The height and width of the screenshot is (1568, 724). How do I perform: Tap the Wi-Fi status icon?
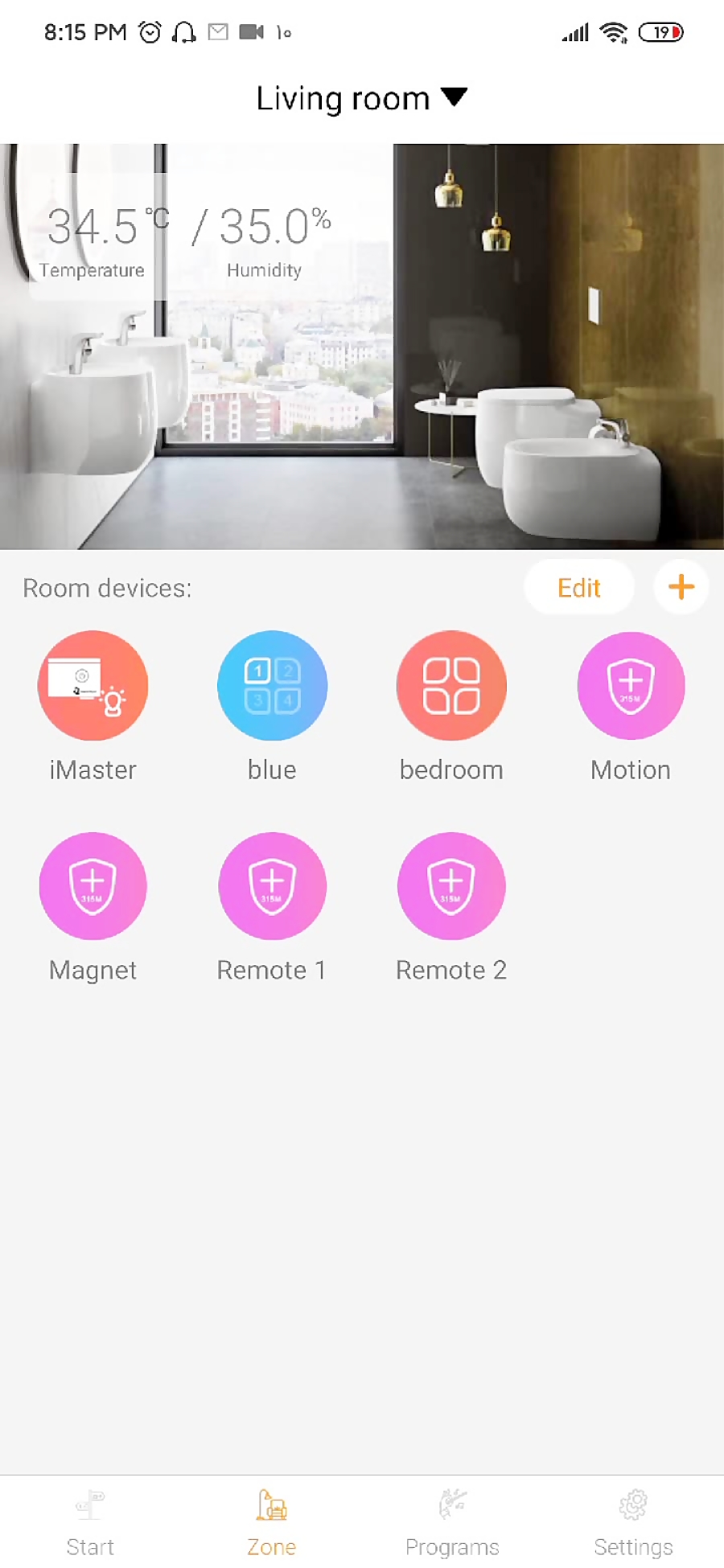[x=613, y=32]
